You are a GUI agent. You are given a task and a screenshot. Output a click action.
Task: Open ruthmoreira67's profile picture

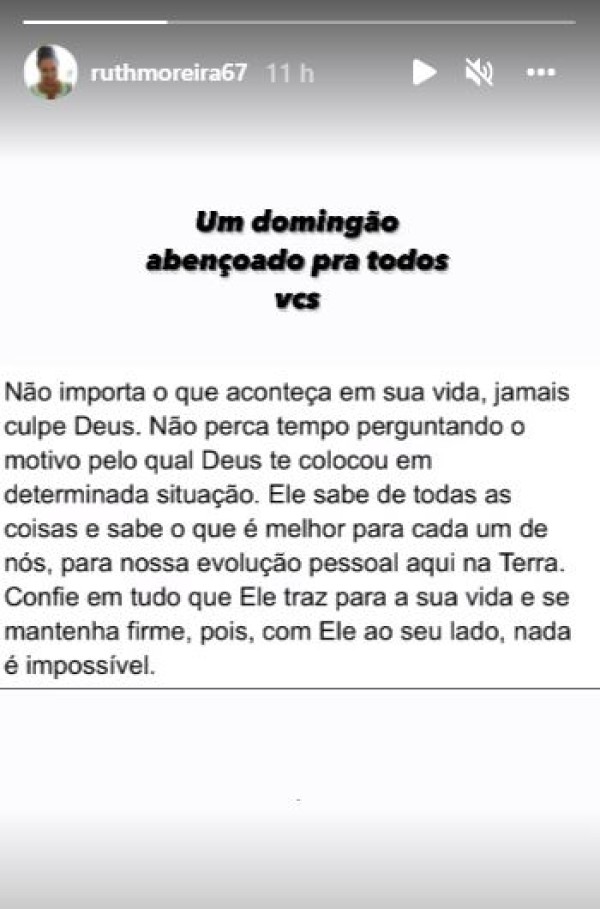pyautogui.click(x=50, y=72)
